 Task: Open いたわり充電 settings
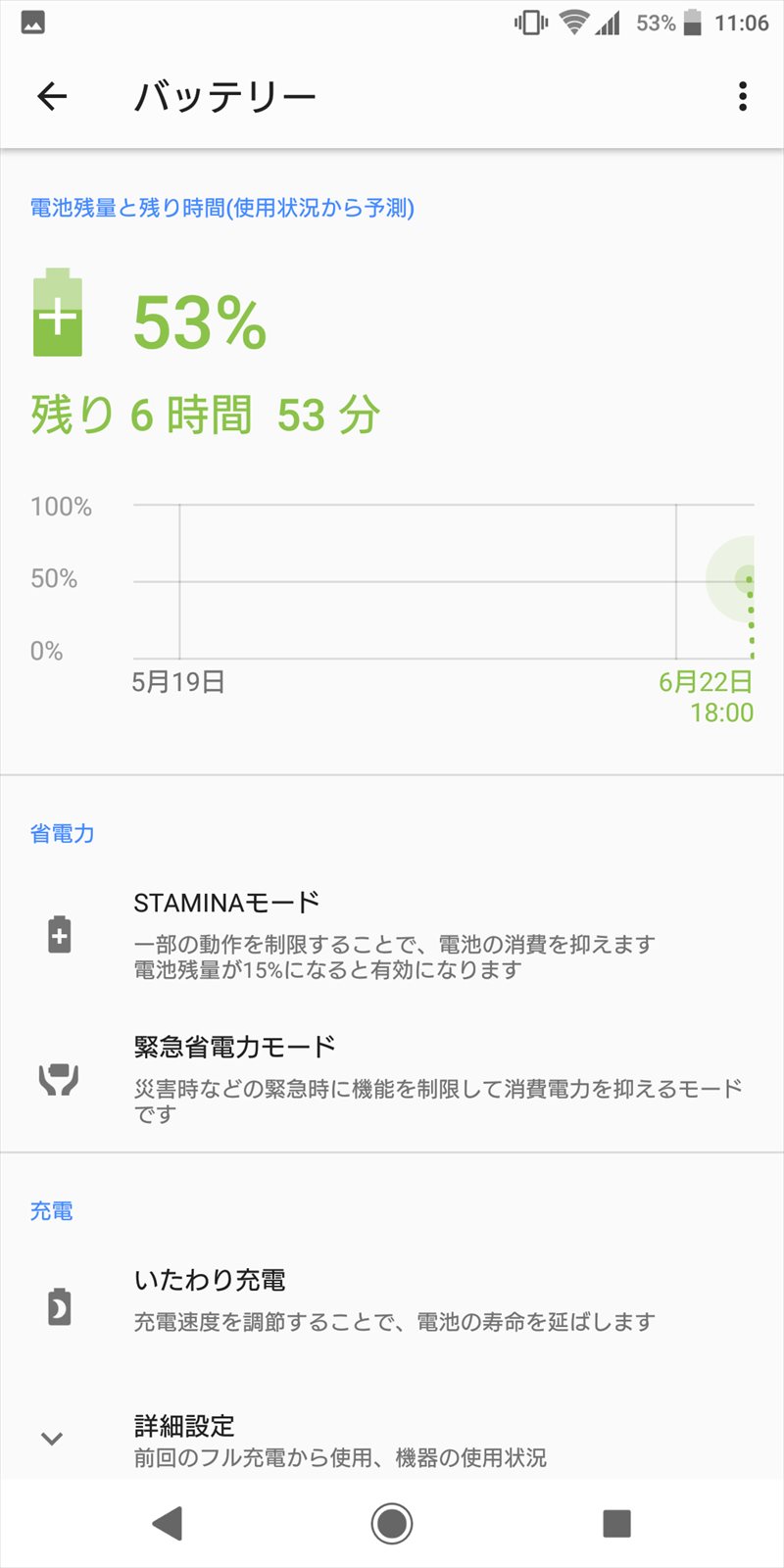392,1300
